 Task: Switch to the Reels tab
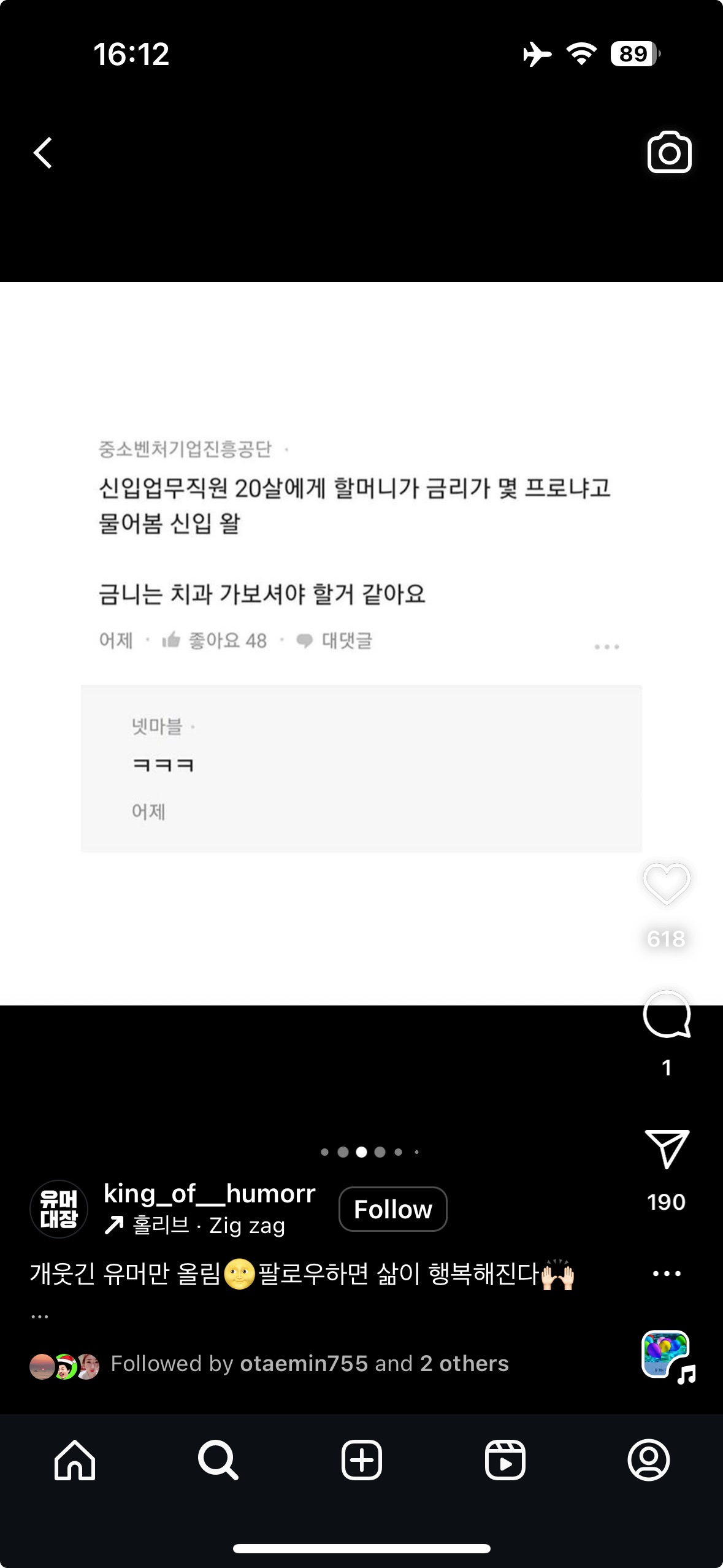tap(505, 1460)
